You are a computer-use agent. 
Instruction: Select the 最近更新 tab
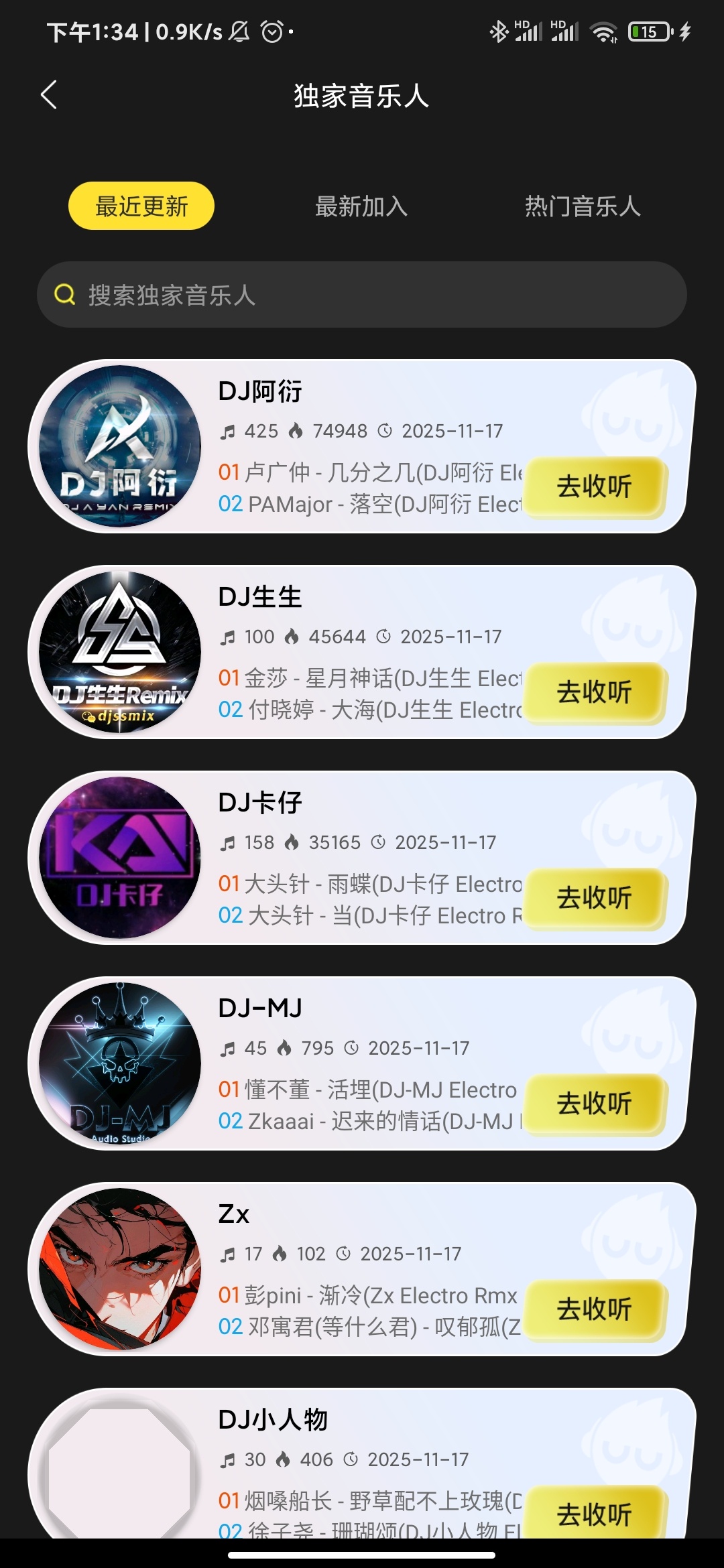click(x=141, y=206)
